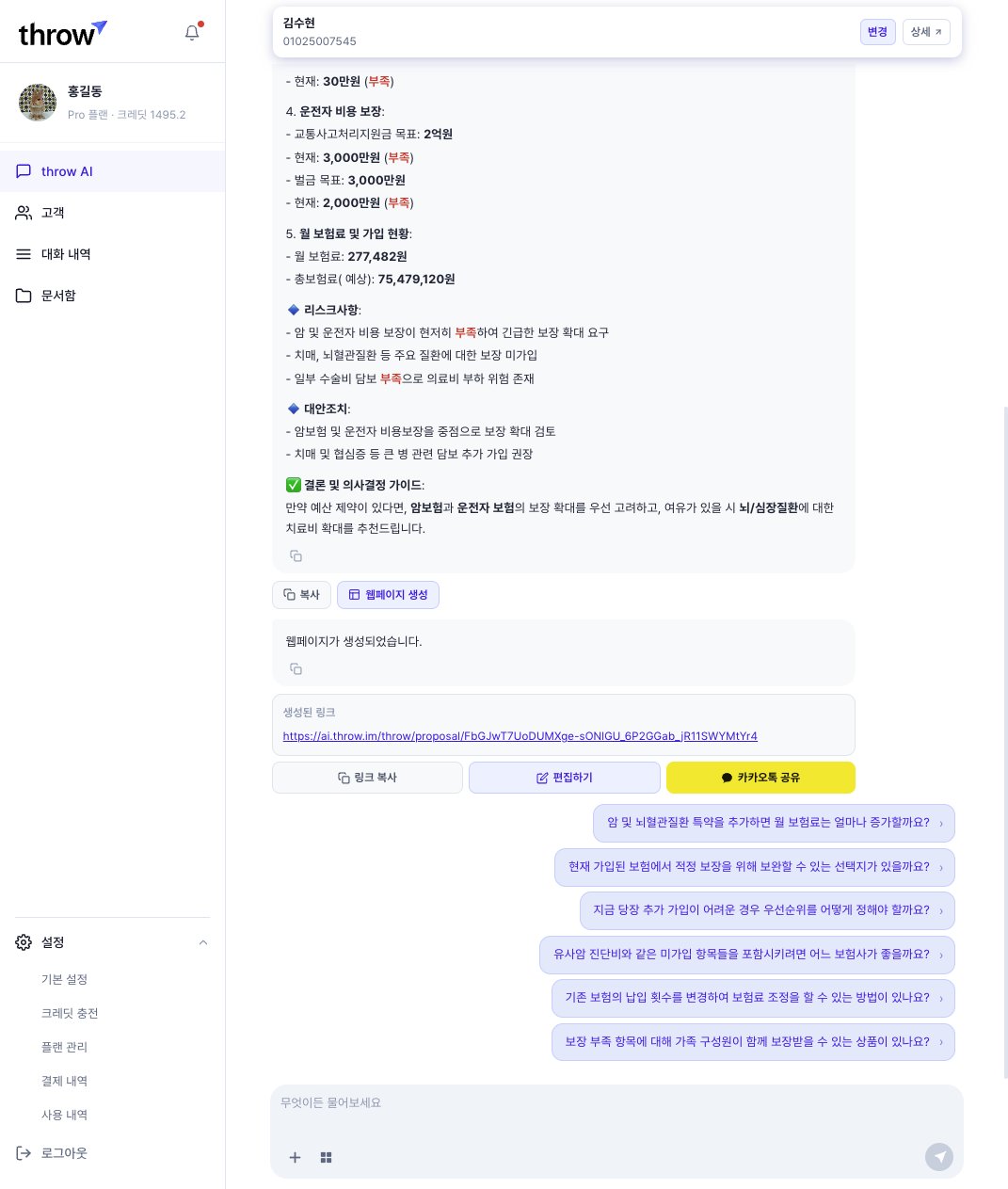
Task: Collapse the 설정 section
Action: point(202,942)
